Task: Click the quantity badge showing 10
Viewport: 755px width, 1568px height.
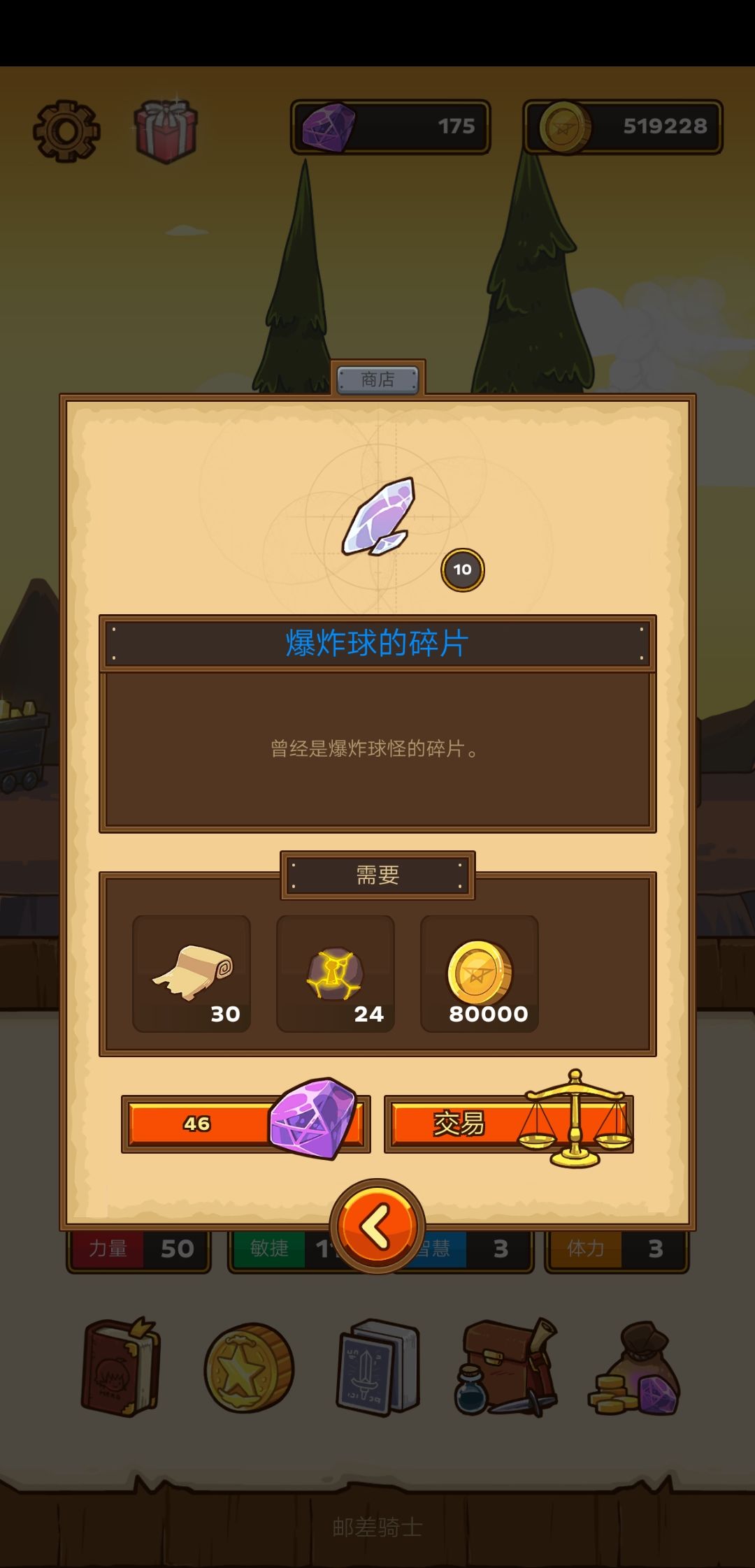Action: 460,569
